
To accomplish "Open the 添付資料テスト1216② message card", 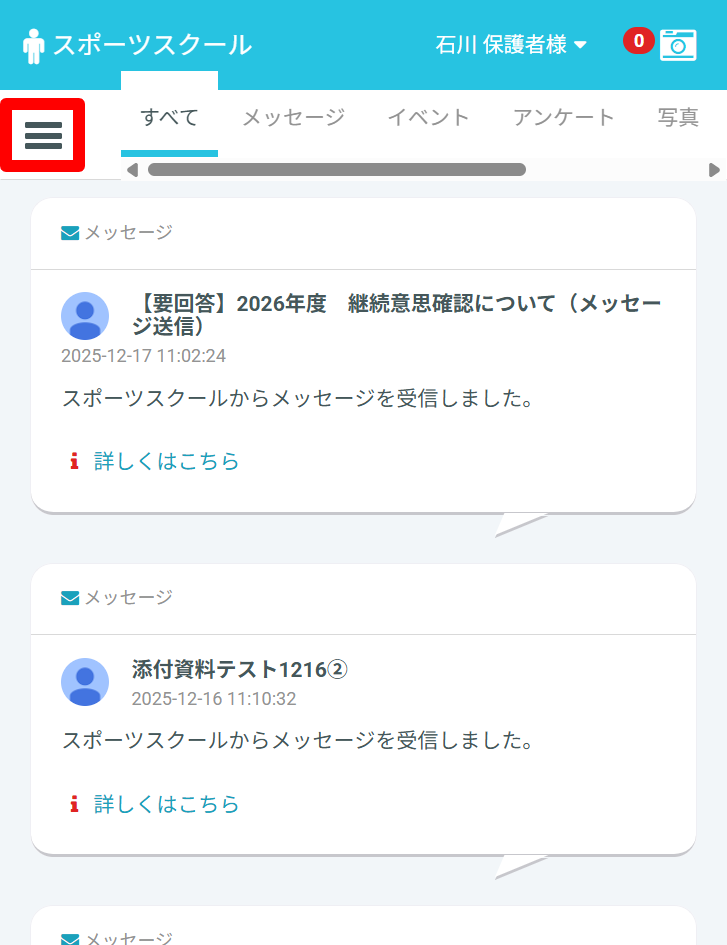I will [239, 670].
